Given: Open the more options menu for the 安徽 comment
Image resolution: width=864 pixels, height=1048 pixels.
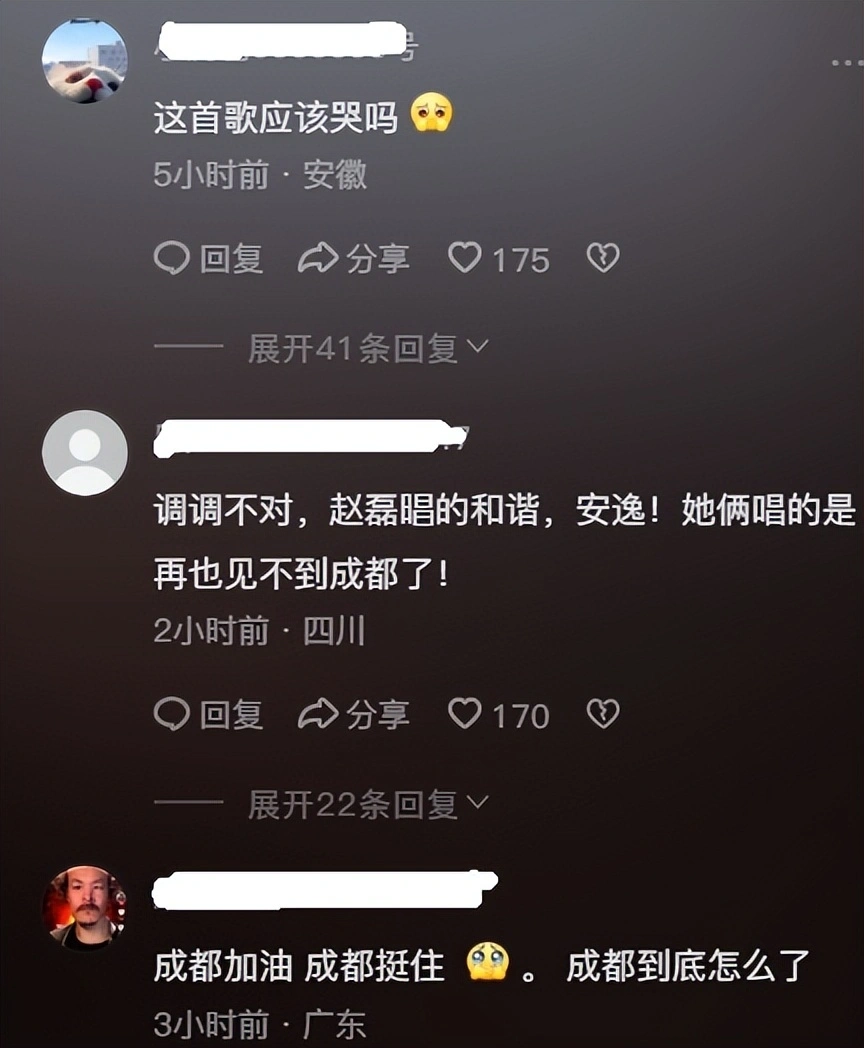Looking at the screenshot, I should [846, 62].
